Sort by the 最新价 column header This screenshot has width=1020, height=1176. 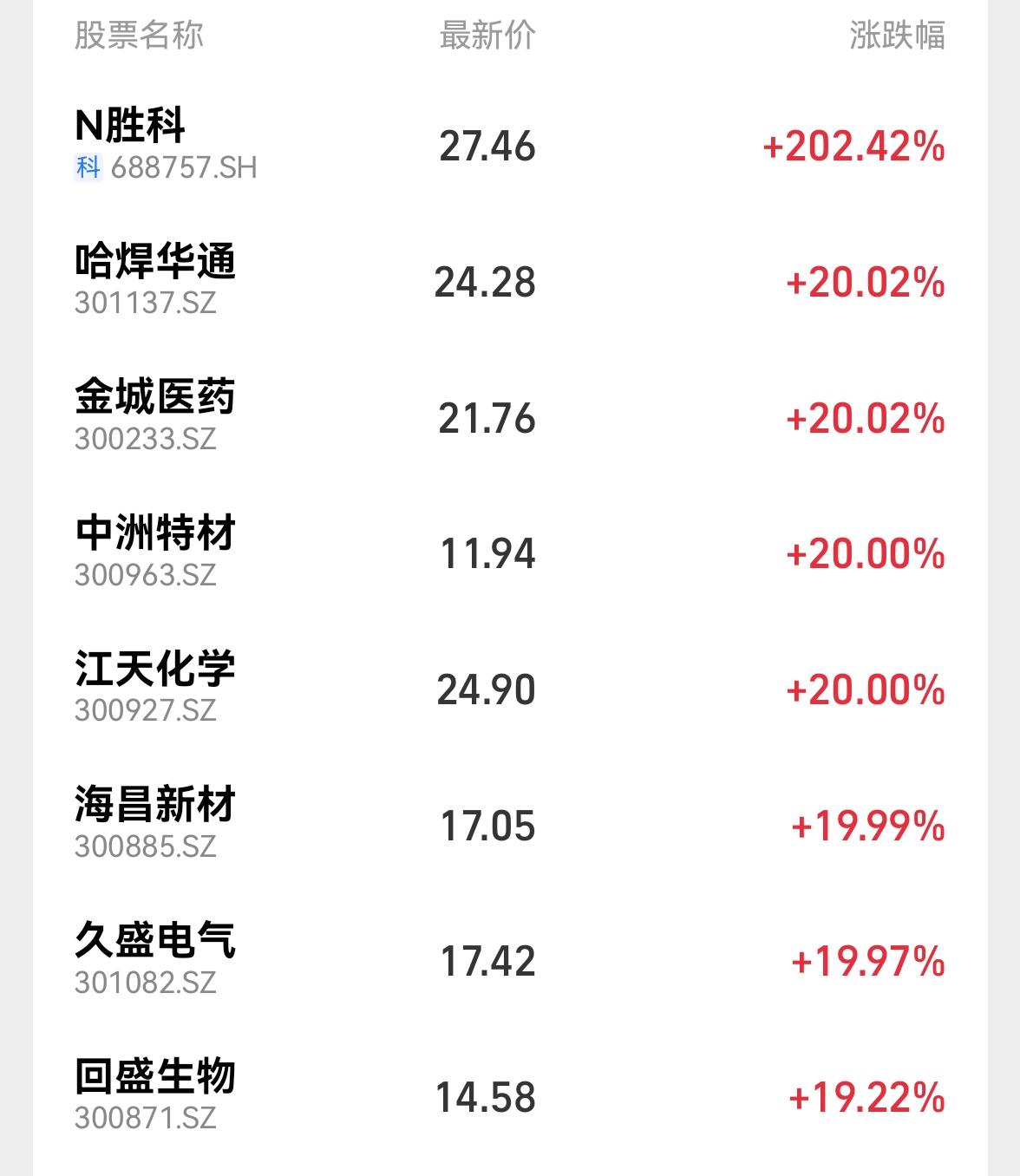click(x=487, y=36)
